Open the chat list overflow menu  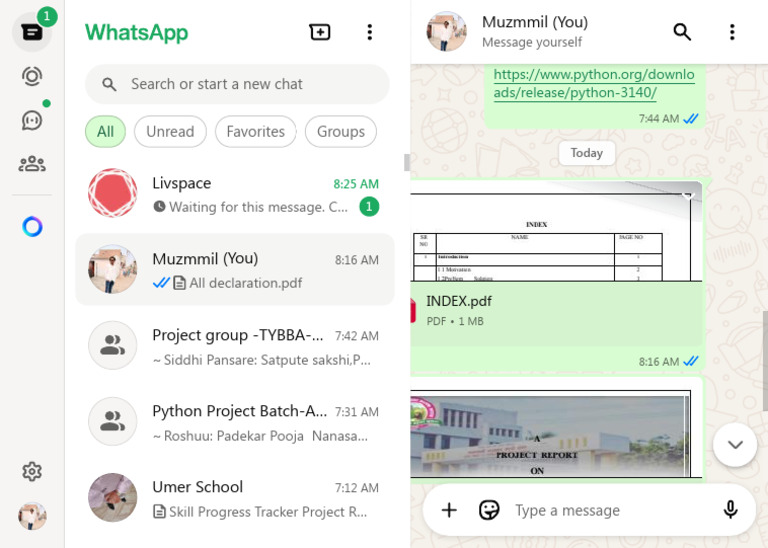tap(370, 32)
